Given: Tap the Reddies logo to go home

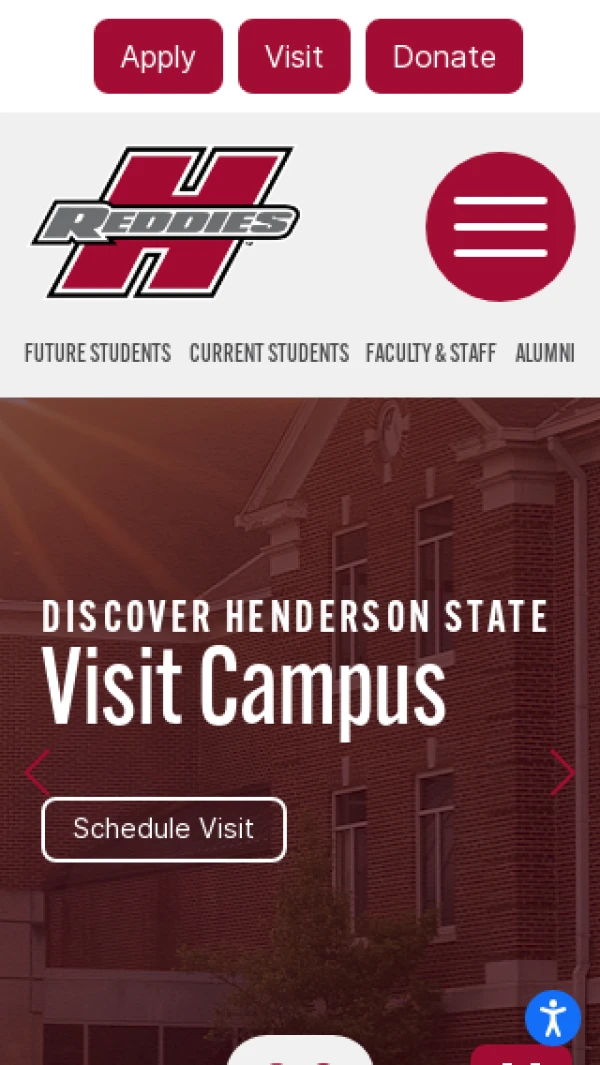Looking at the screenshot, I should [x=166, y=223].
